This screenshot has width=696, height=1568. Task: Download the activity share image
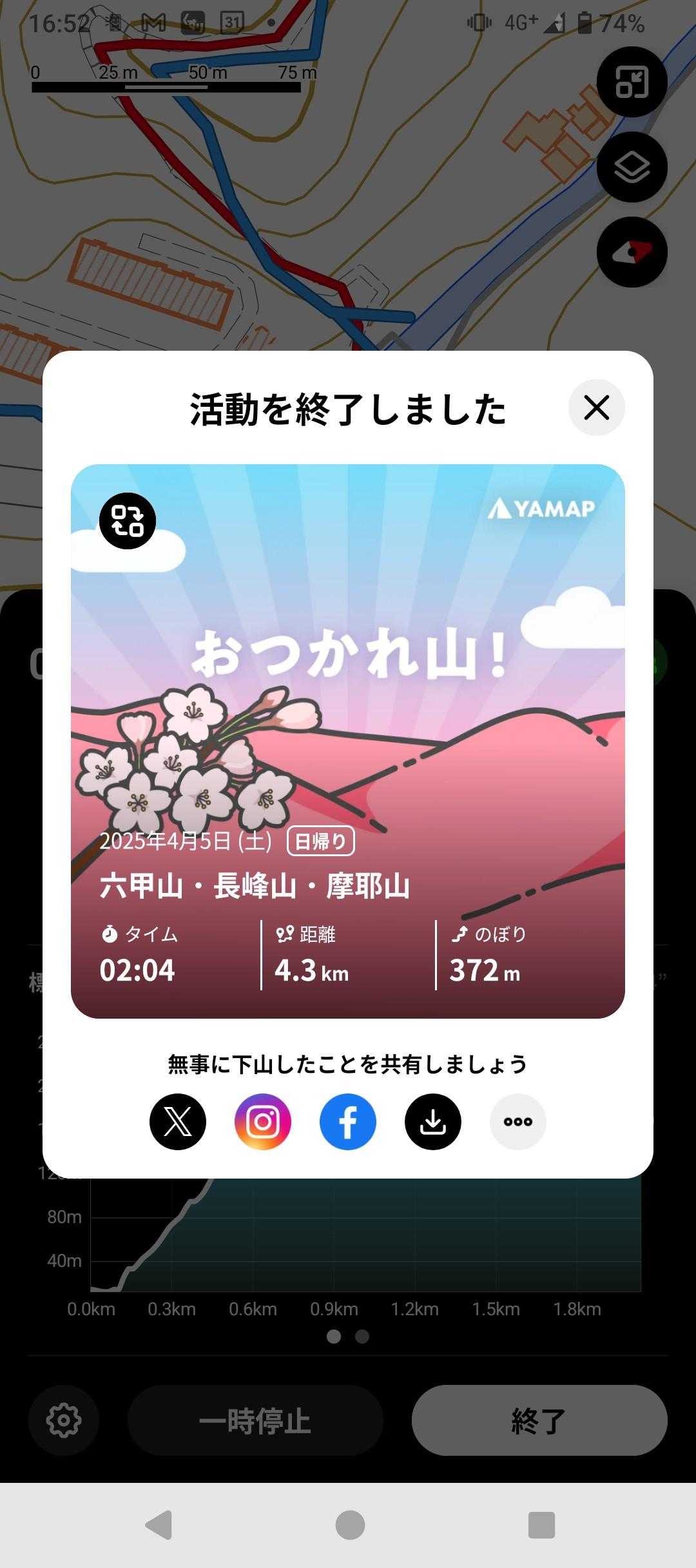(x=433, y=1122)
